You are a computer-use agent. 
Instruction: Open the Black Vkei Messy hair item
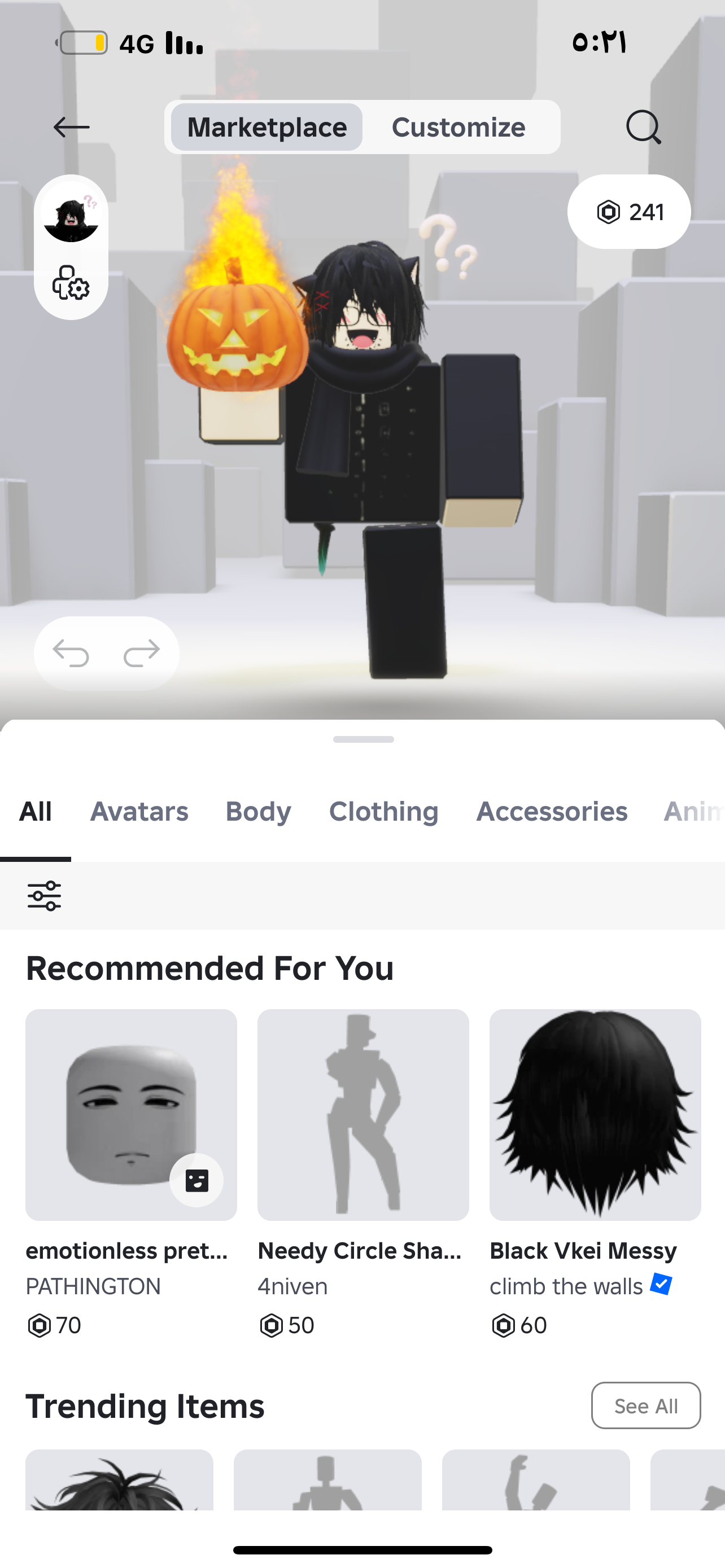coord(595,1115)
